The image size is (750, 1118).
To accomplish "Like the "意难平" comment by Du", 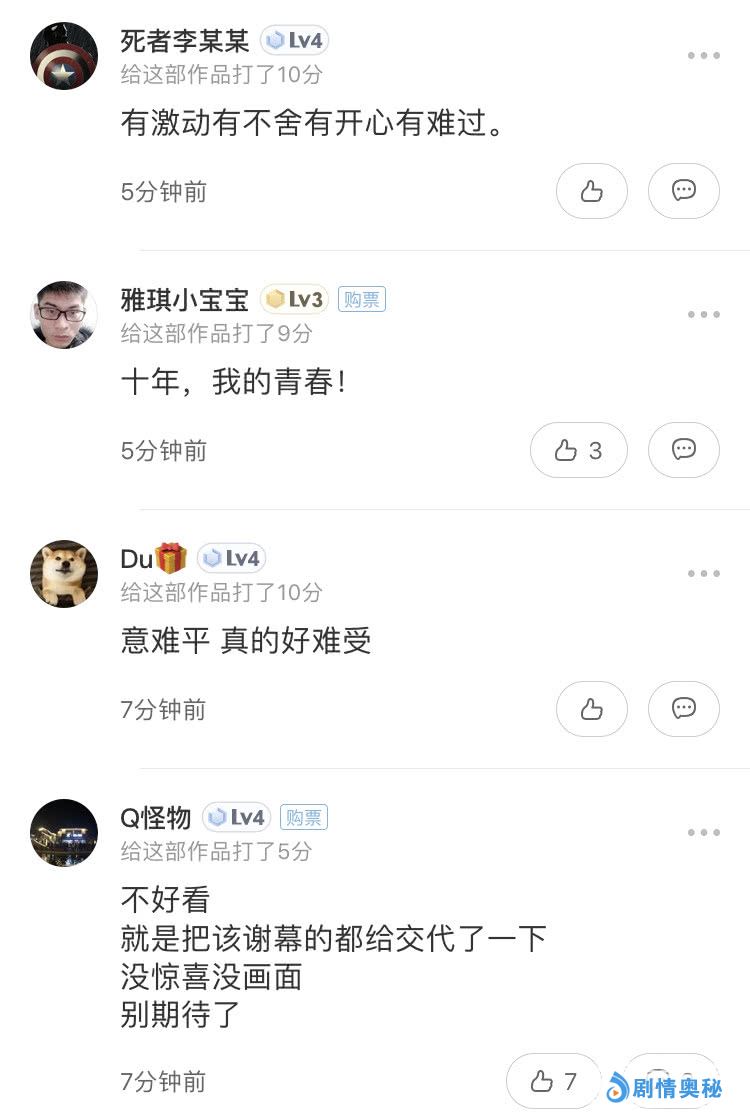I will pyautogui.click(x=591, y=709).
